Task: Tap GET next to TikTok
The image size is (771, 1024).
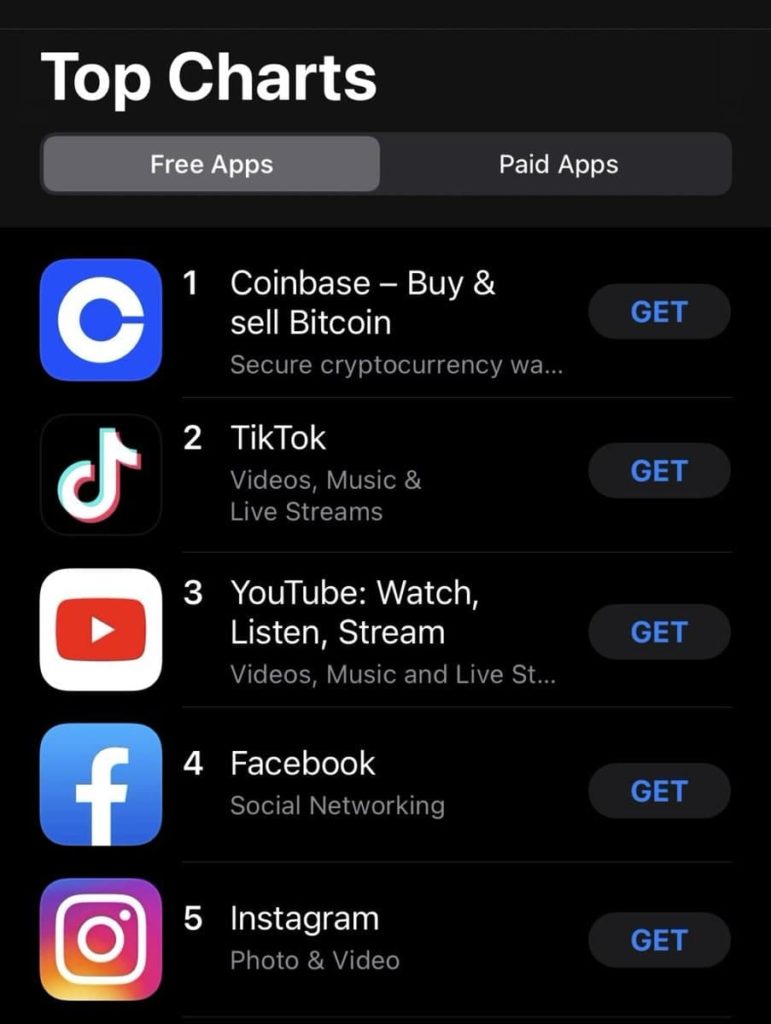Action: pos(658,471)
